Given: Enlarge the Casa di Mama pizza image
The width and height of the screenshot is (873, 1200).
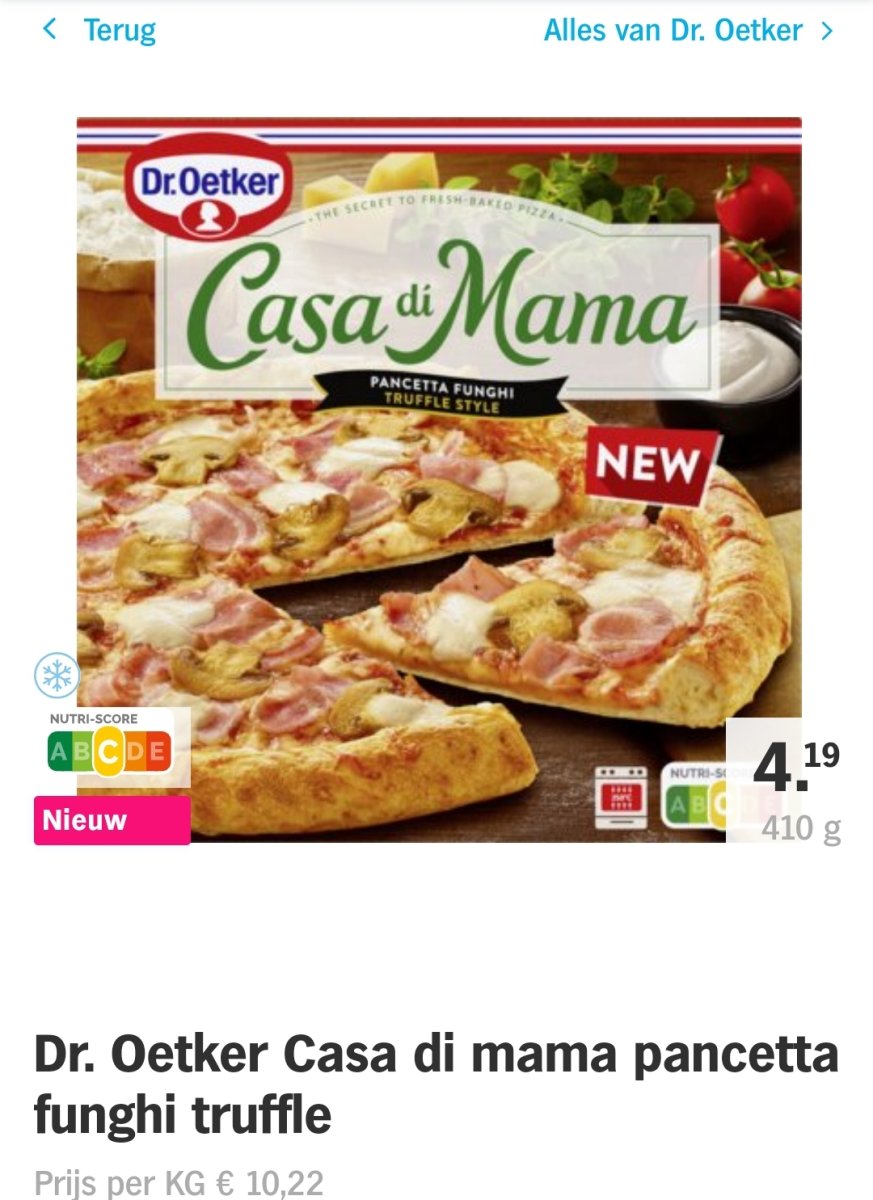Looking at the screenshot, I should pos(438,478).
